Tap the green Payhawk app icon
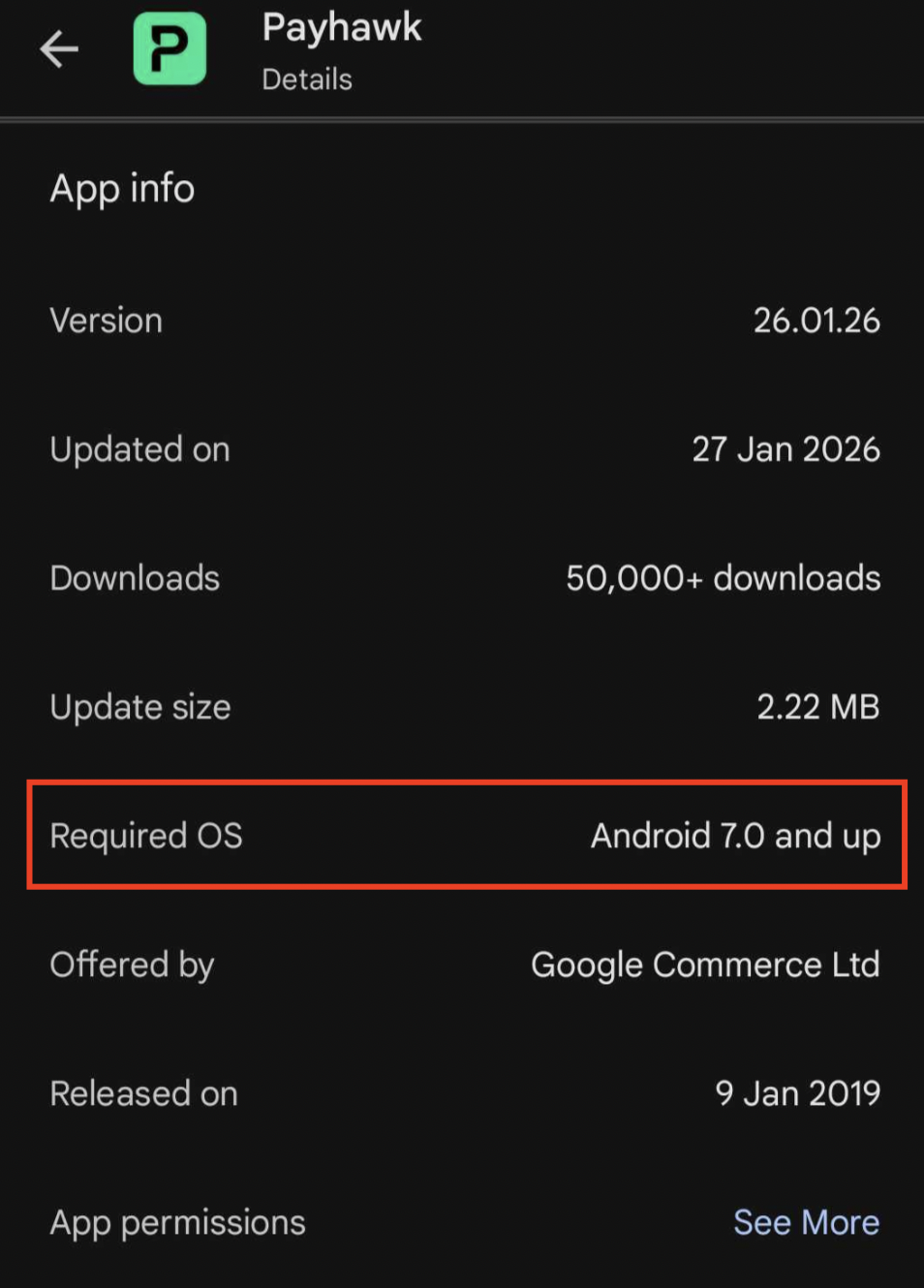The height and width of the screenshot is (1288, 924). point(169,48)
